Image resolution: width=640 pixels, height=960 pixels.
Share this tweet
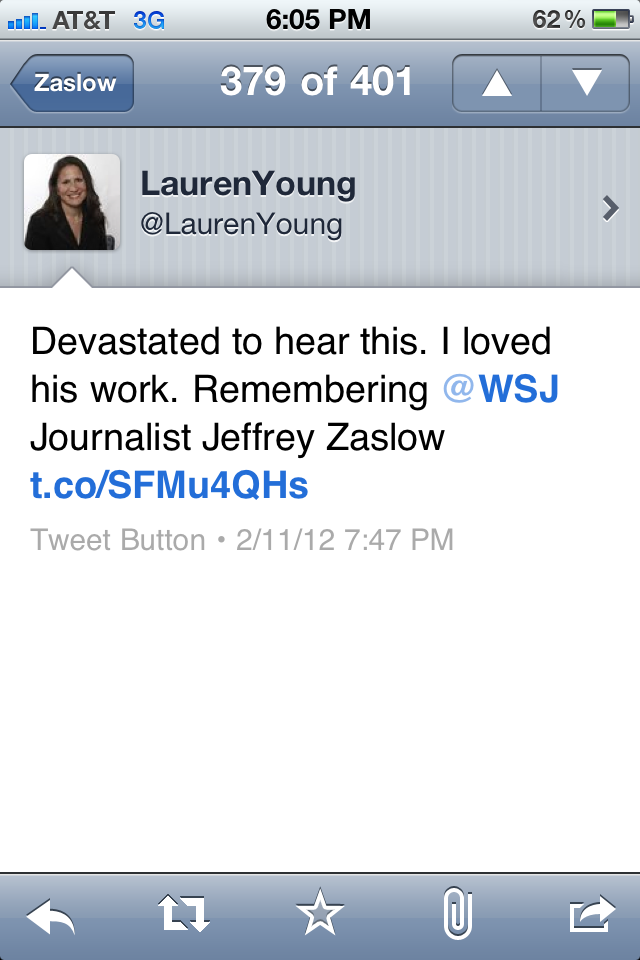point(592,914)
